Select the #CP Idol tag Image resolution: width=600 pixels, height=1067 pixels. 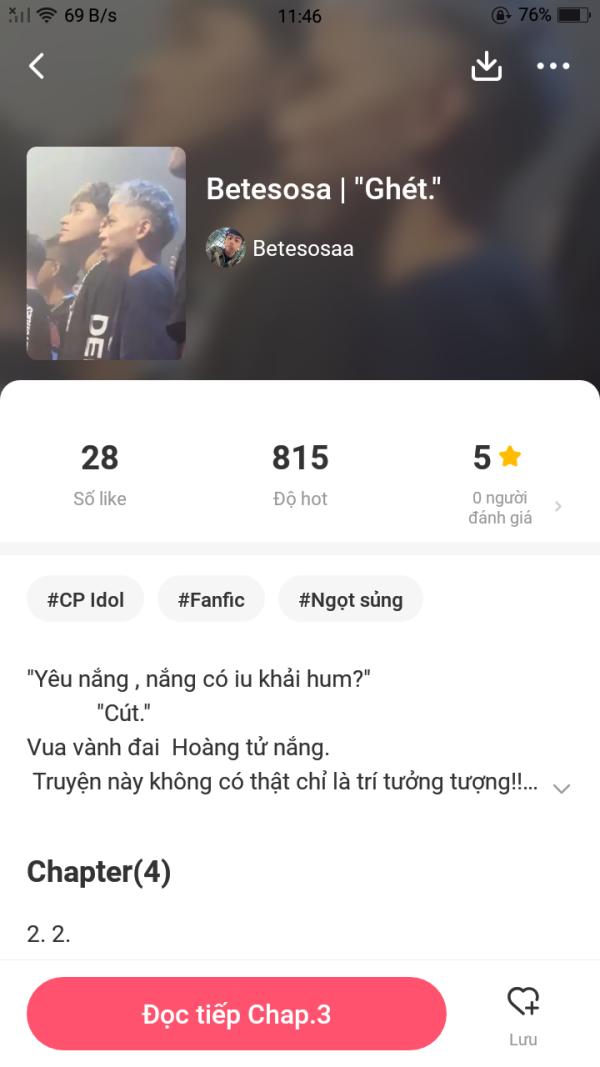point(85,600)
